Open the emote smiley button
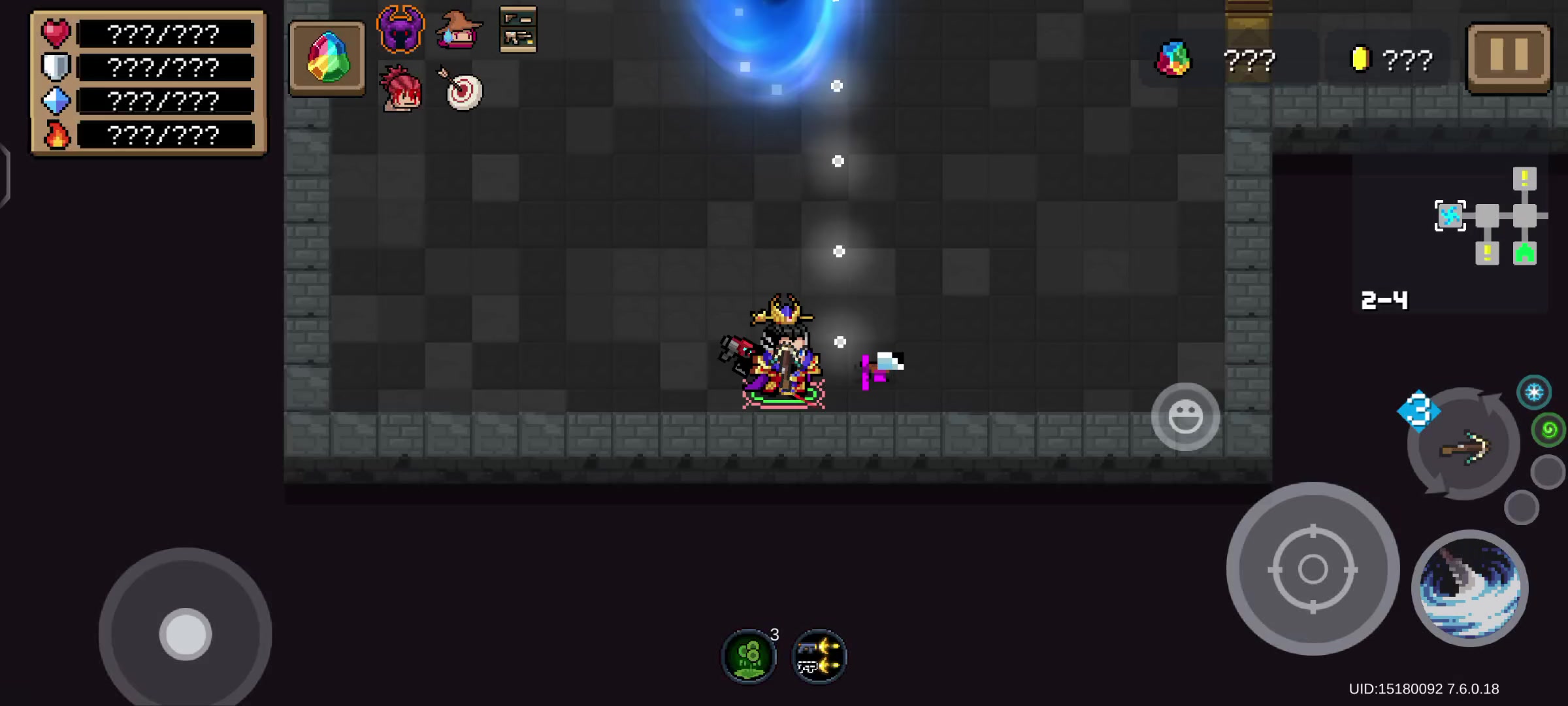 click(1185, 417)
